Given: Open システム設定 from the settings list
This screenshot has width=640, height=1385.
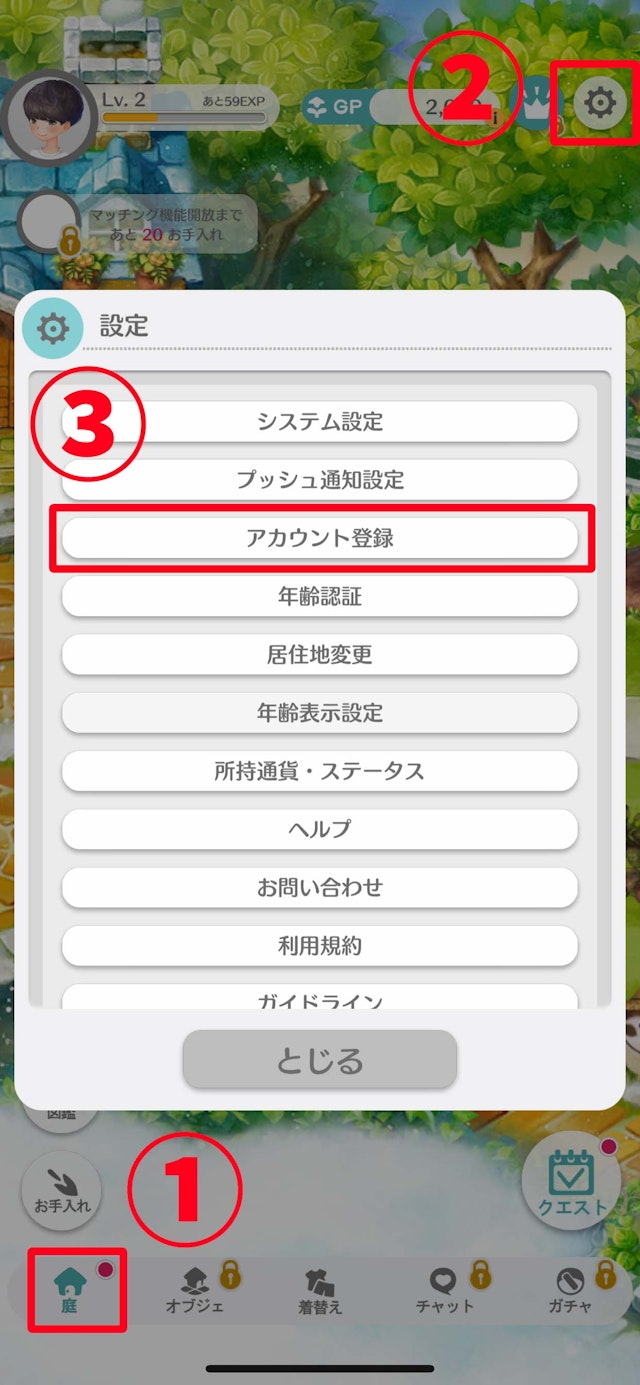Looking at the screenshot, I should pyautogui.click(x=320, y=422).
